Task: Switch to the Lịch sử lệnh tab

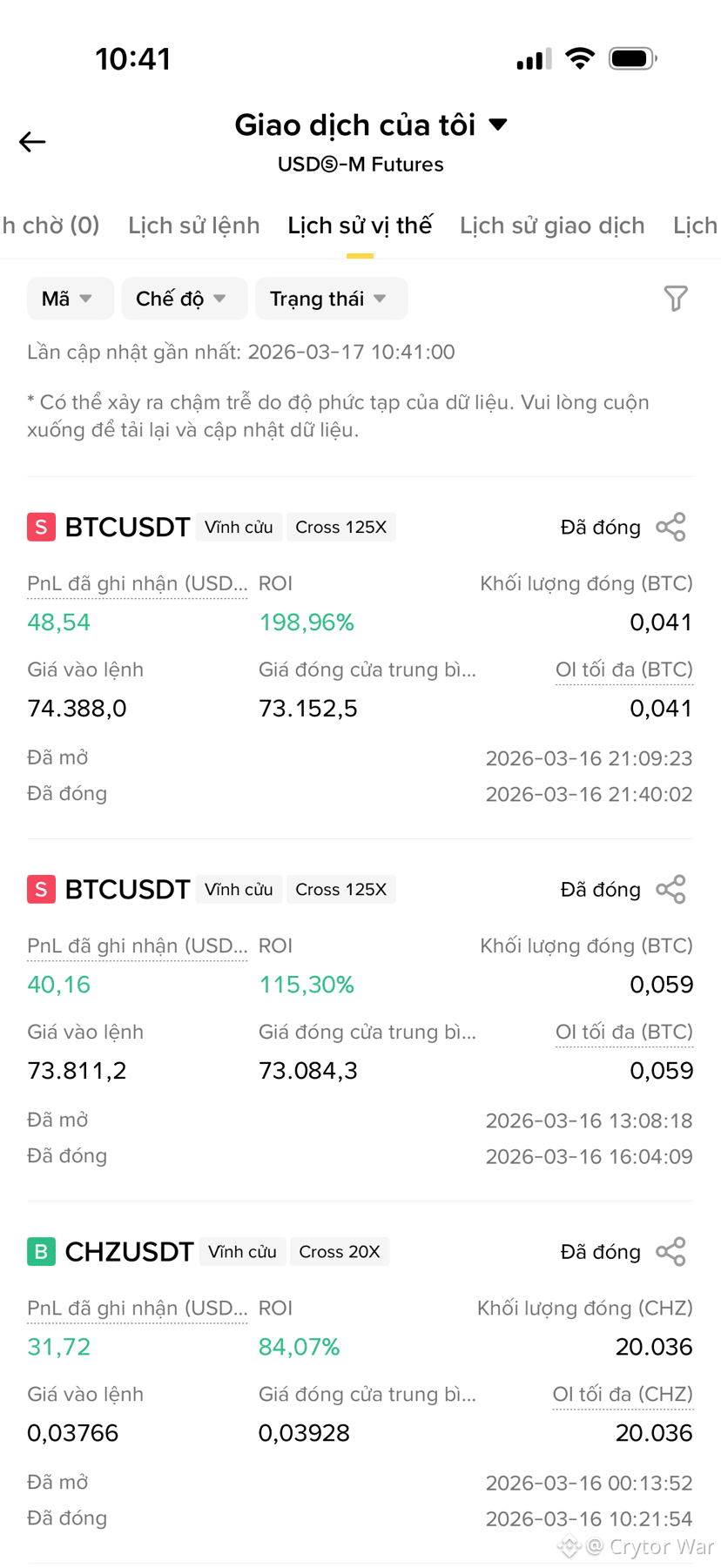Action: pos(194,225)
